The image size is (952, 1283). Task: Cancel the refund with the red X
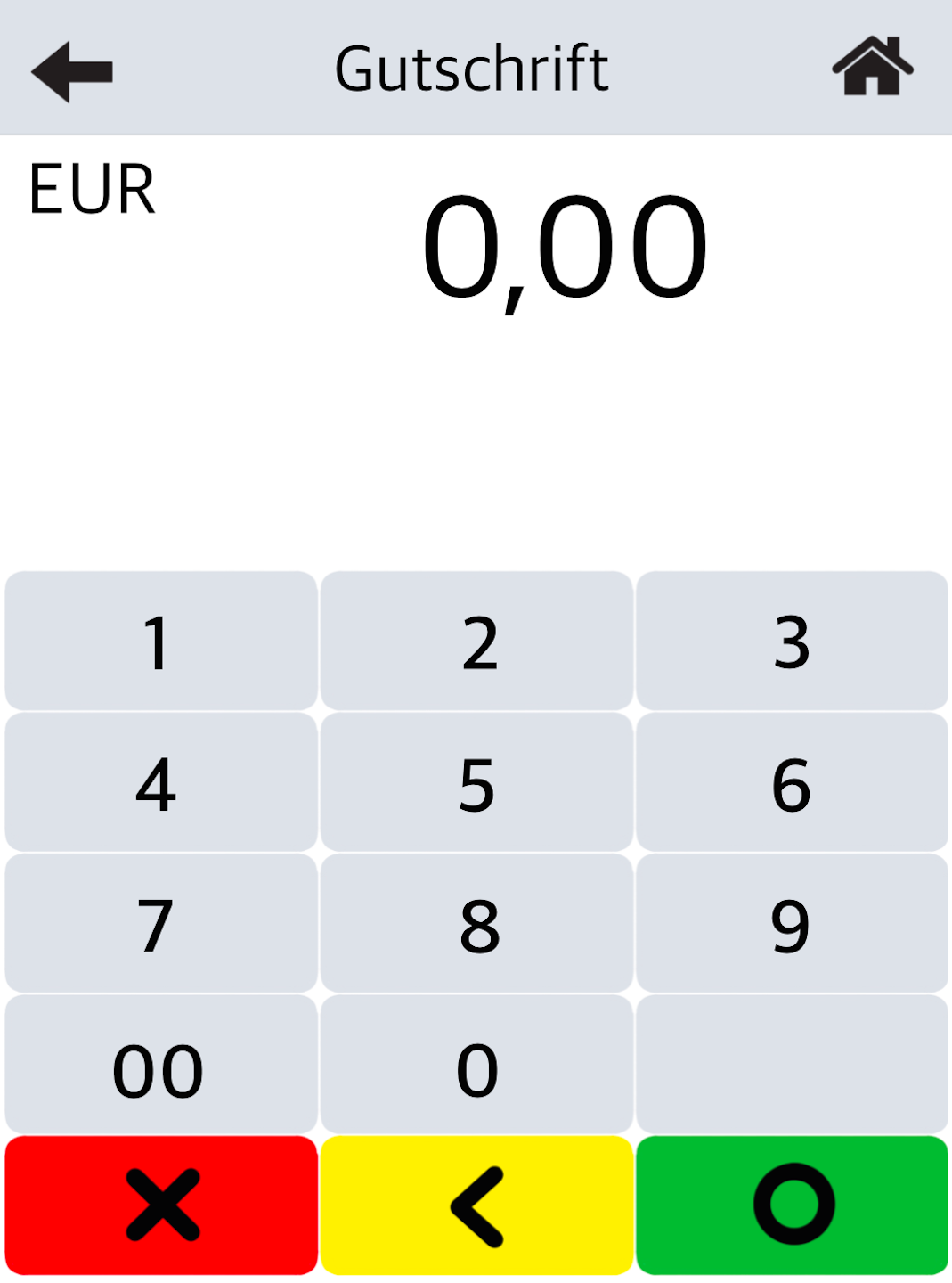click(161, 1205)
